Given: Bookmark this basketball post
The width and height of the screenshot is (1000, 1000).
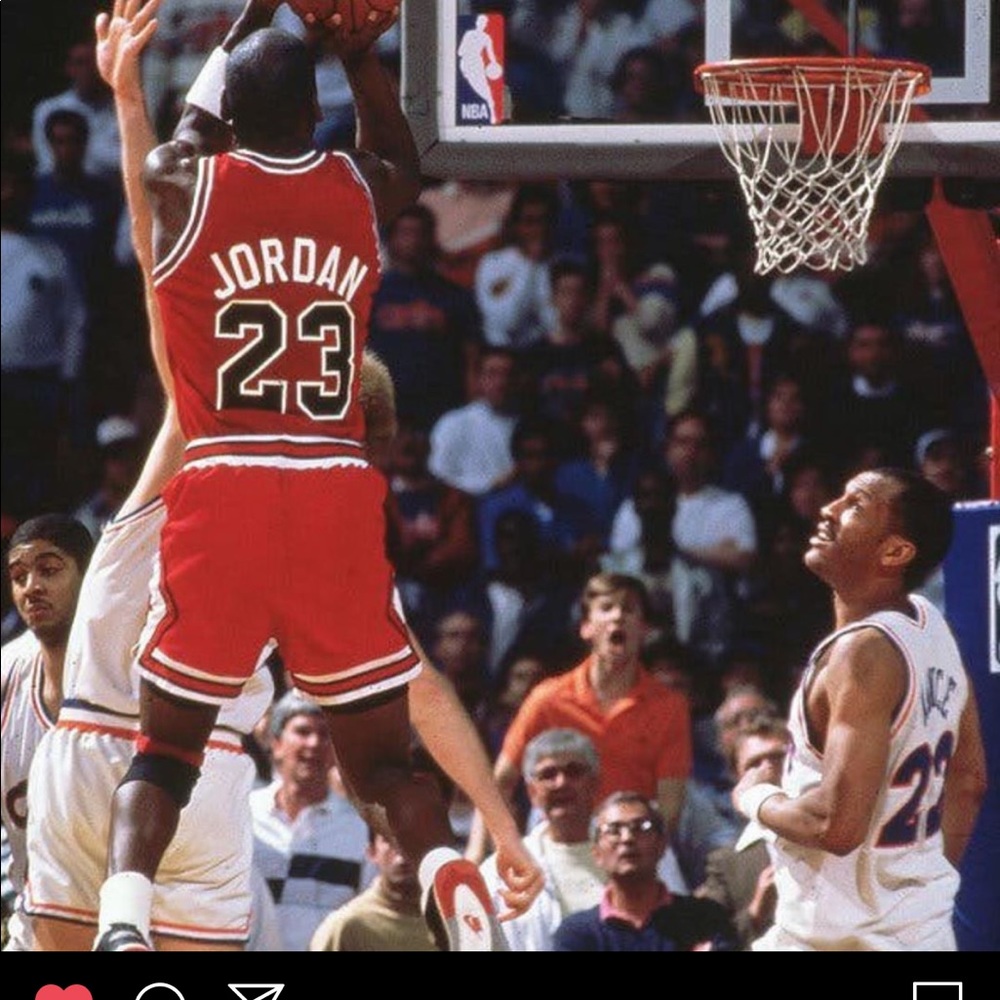Looking at the screenshot, I should pyautogui.click(x=937, y=992).
